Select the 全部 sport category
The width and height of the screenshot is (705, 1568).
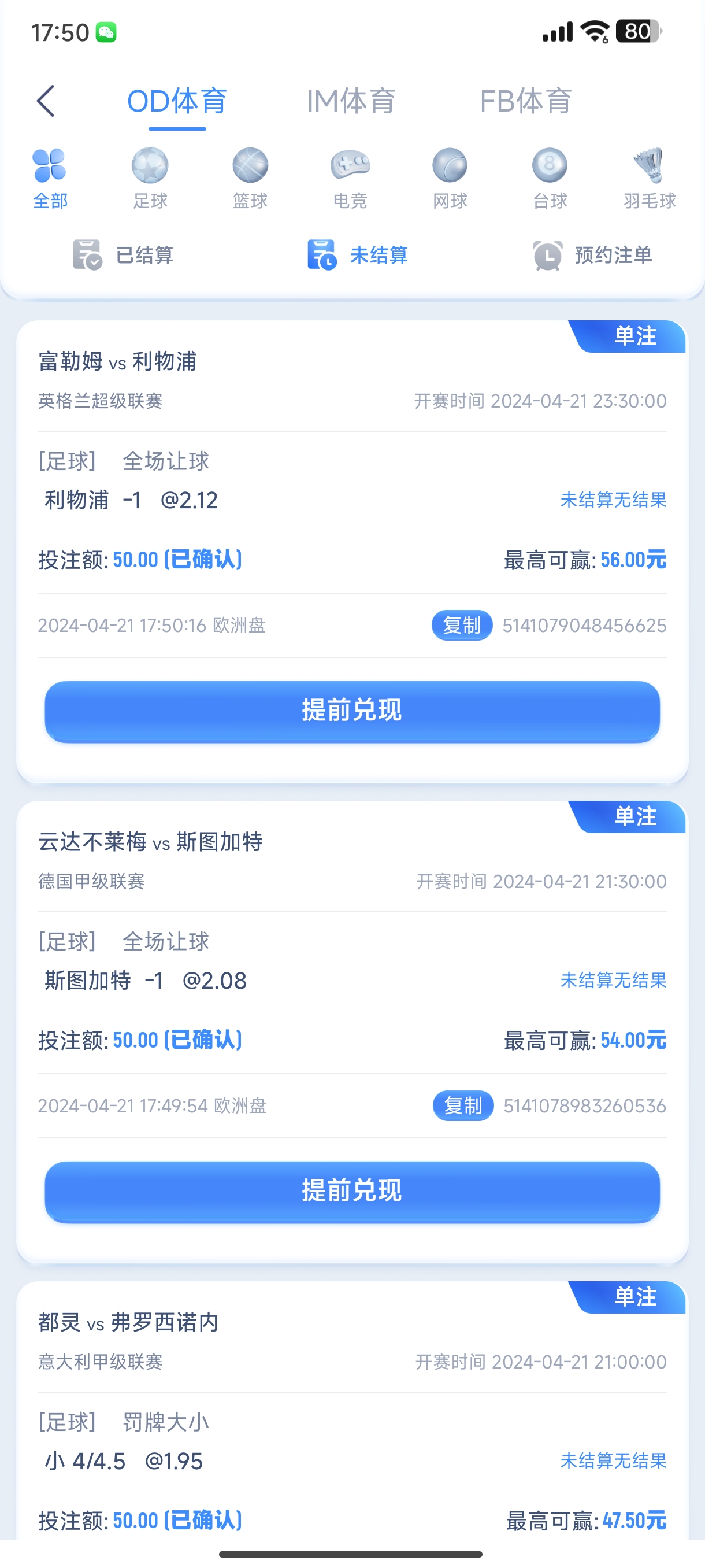pyautogui.click(x=50, y=177)
